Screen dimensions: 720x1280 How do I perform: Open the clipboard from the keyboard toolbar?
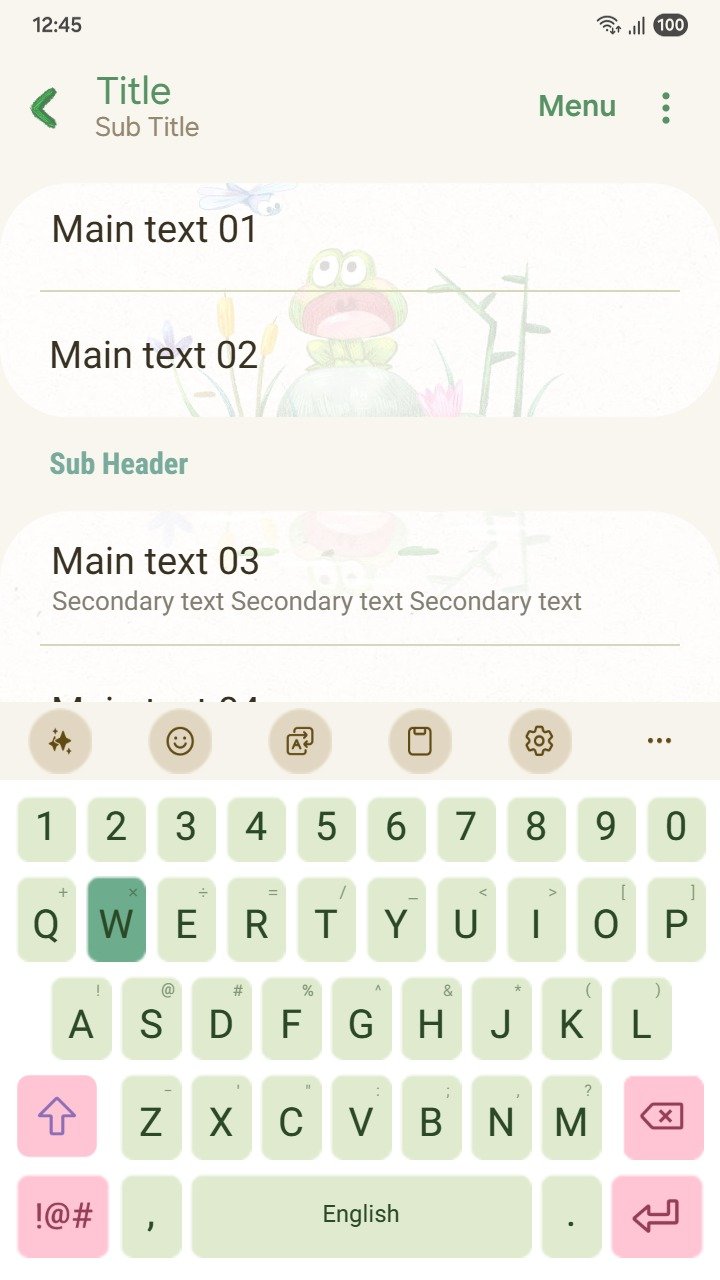point(420,741)
